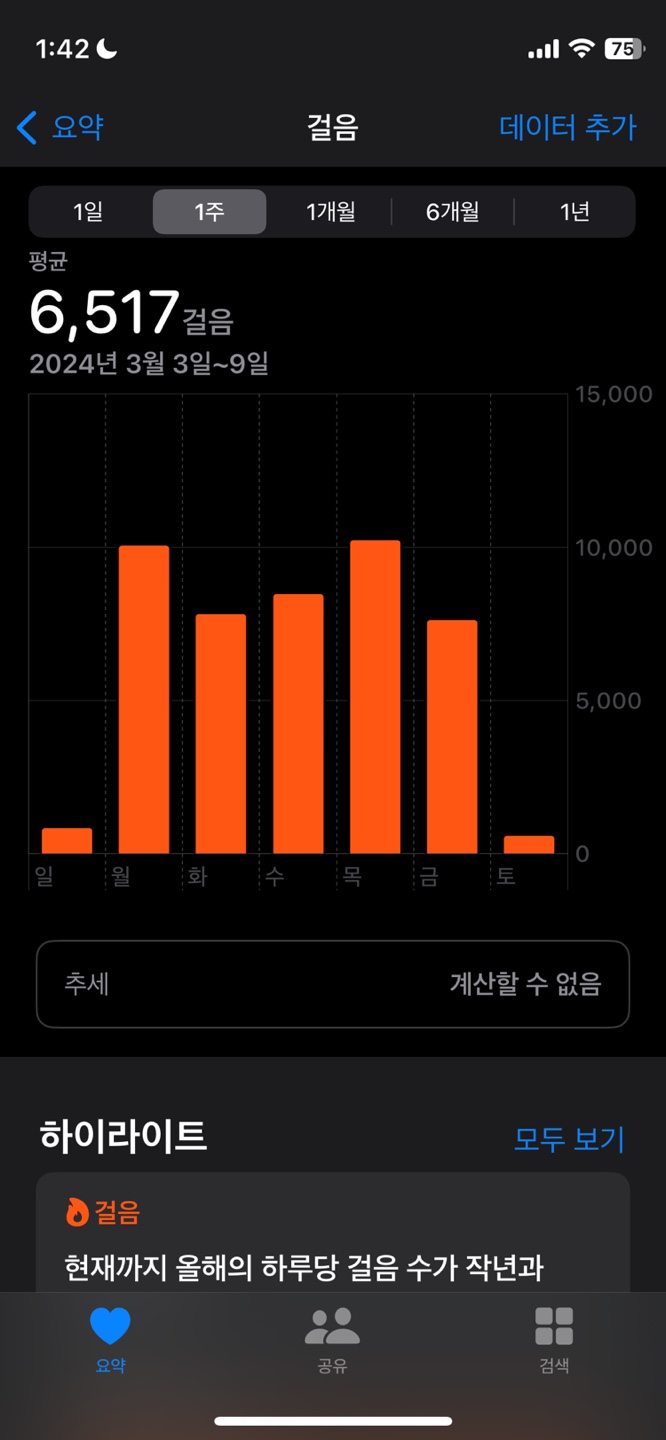The height and width of the screenshot is (1440, 666).
Task: Switch to the 6개월 view
Action: click(452, 212)
